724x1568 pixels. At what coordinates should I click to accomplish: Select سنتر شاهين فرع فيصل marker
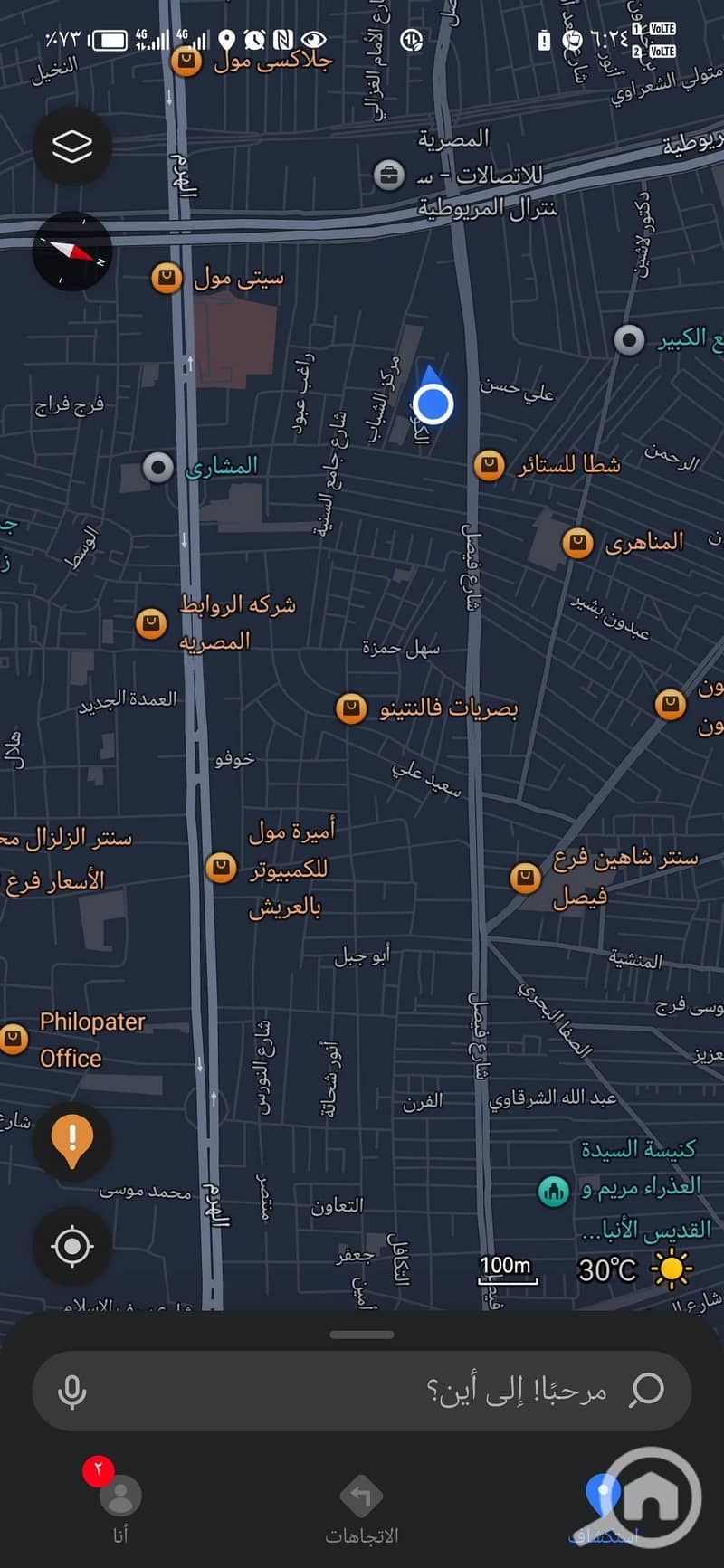coord(526,877)
